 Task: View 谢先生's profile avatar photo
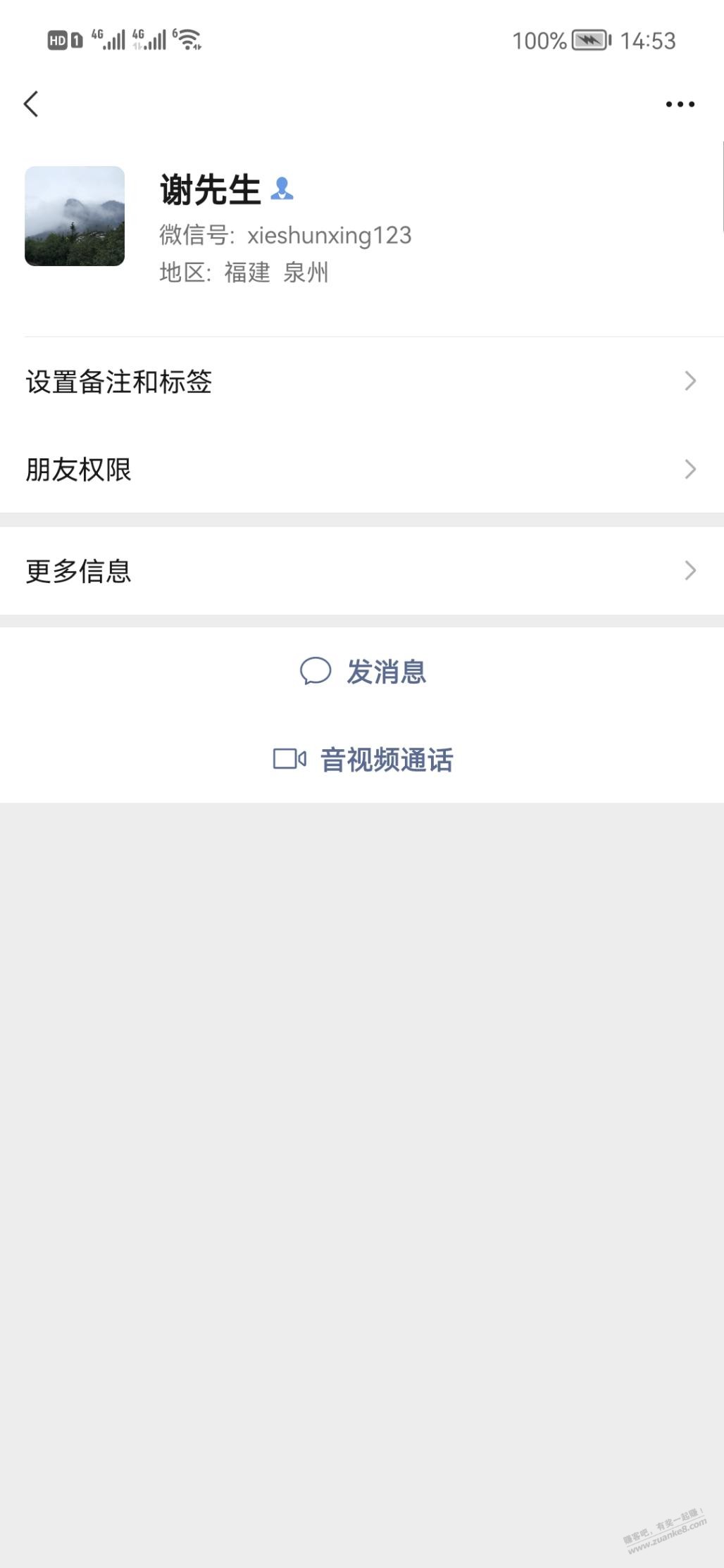click(75, 216)
